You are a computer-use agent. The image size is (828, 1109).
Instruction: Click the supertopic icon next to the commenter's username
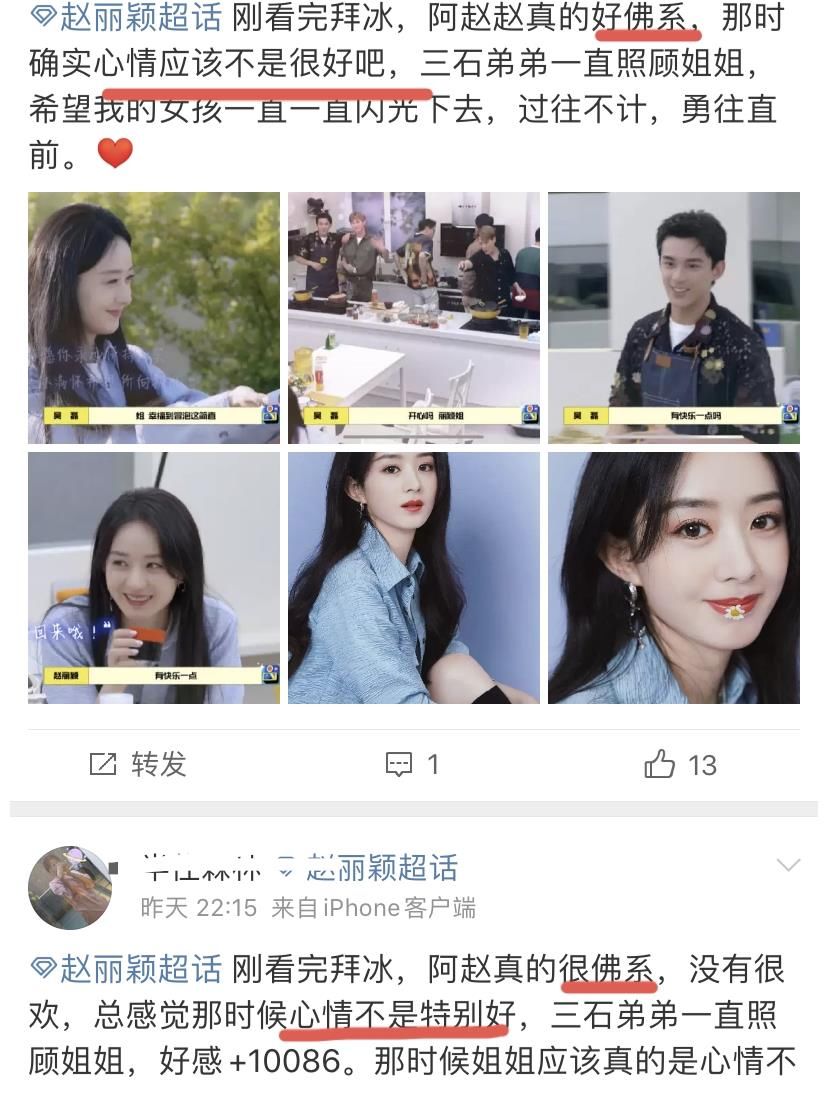(x=287, y=869)
